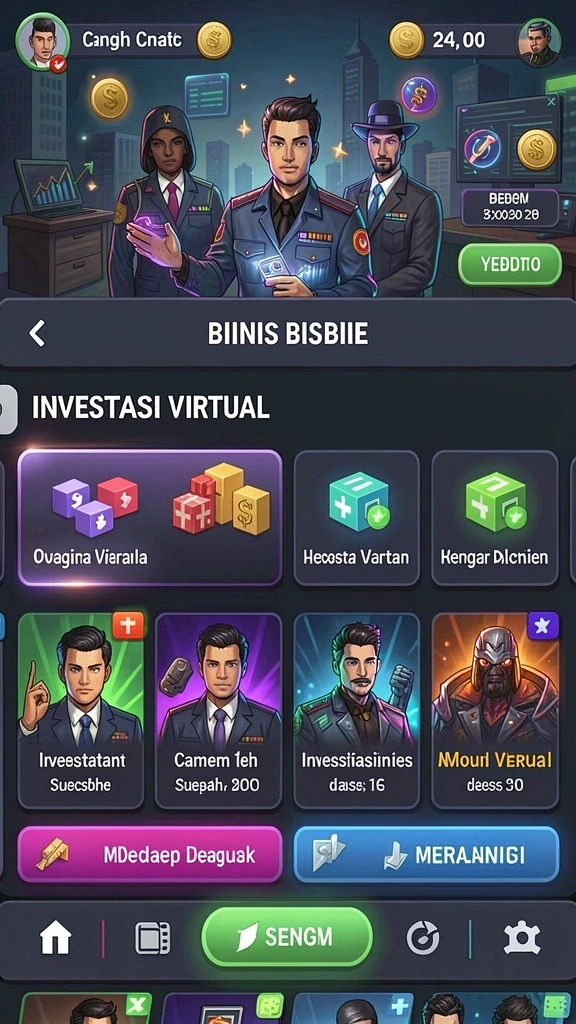
Task: Select the Hecosta Vartan card
Action: coord(356,517)
